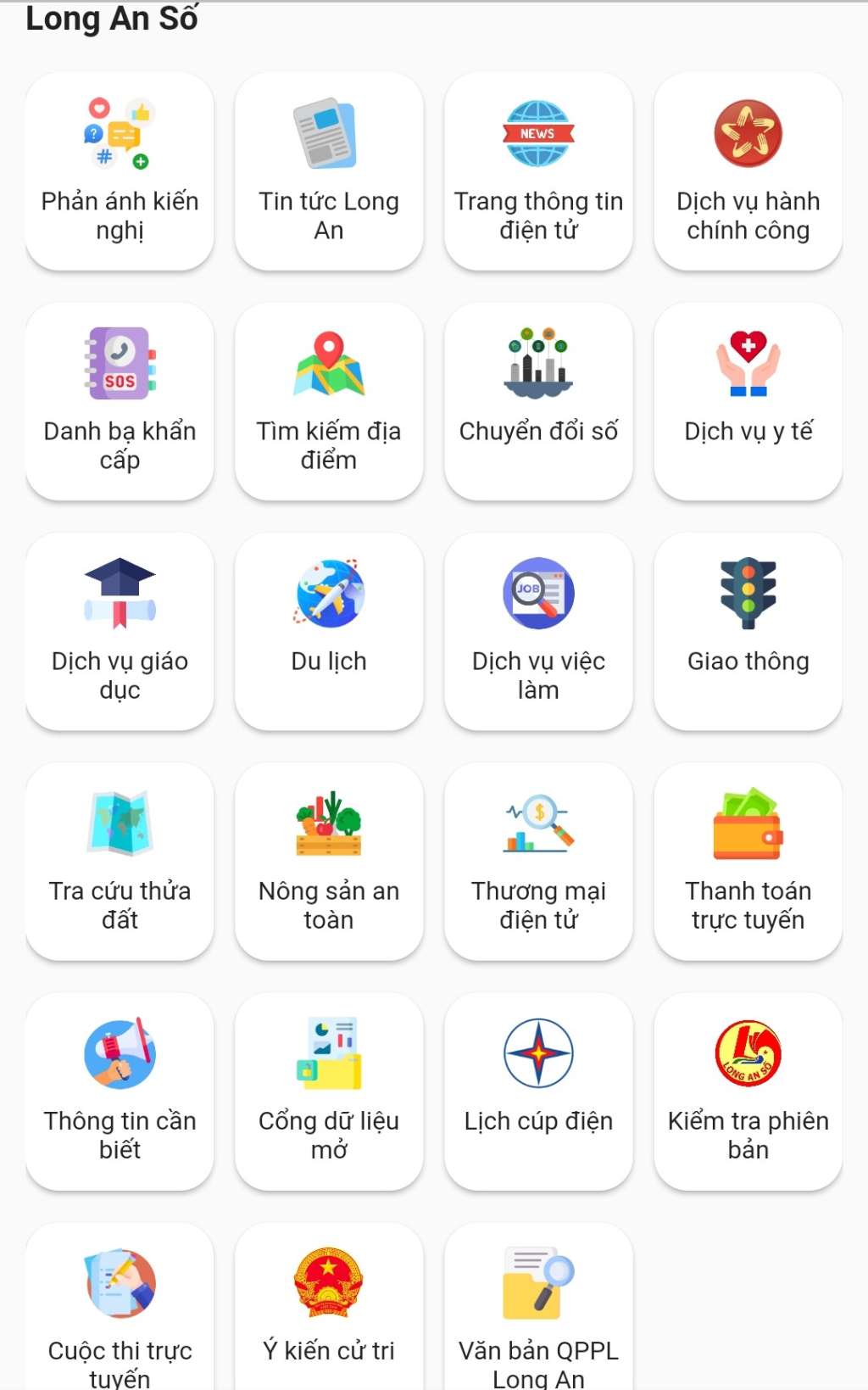
Task: Select Dịch vụ y tế tile
Action: click(748, 402)
